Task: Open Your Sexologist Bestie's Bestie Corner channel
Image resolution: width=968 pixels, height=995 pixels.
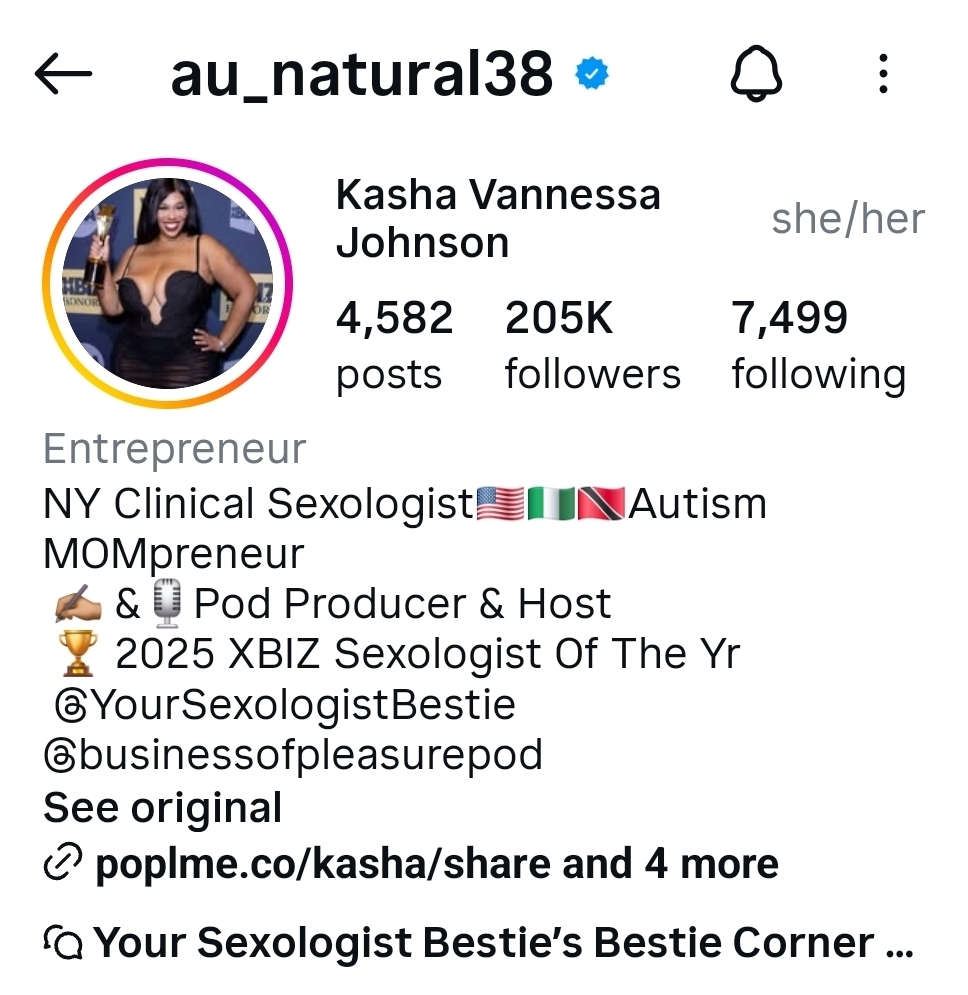Action: (x=480, y=942)
